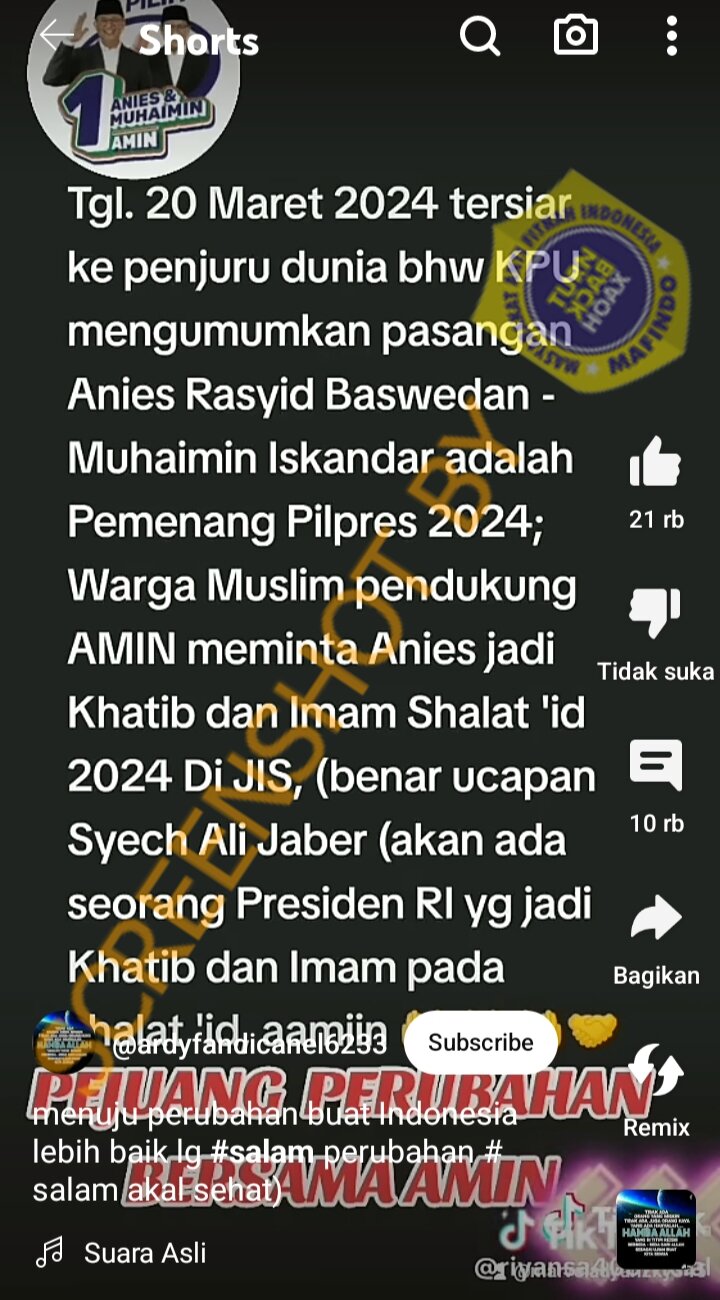This screenshot has width=720, height=1300.
Task: Like this Short with the thumbs-up icon
Action: coord(655,463)
